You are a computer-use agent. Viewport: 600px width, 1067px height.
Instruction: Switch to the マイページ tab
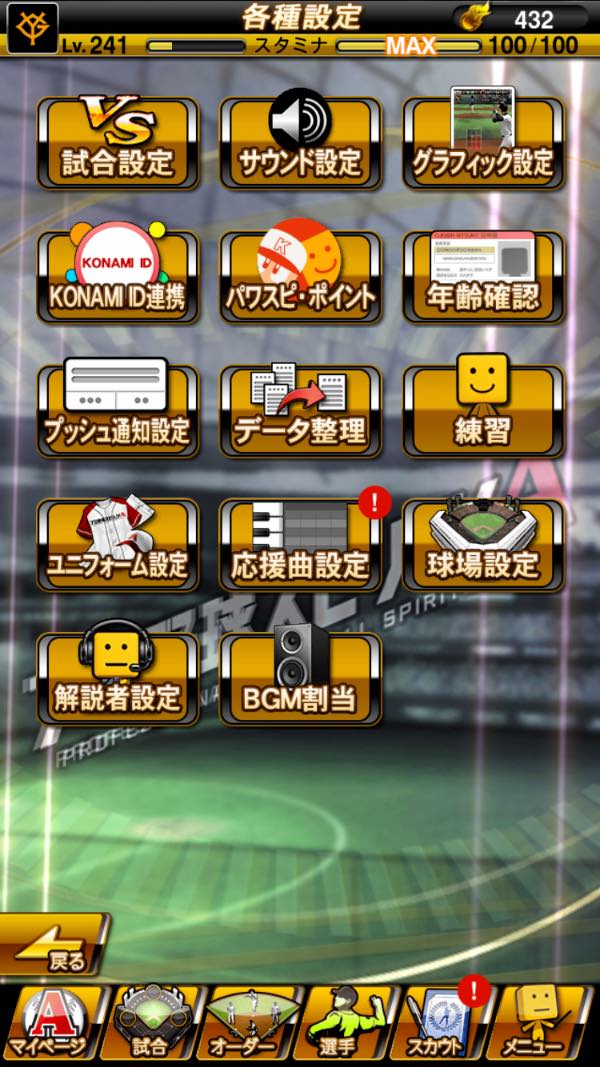[48, 1025]
